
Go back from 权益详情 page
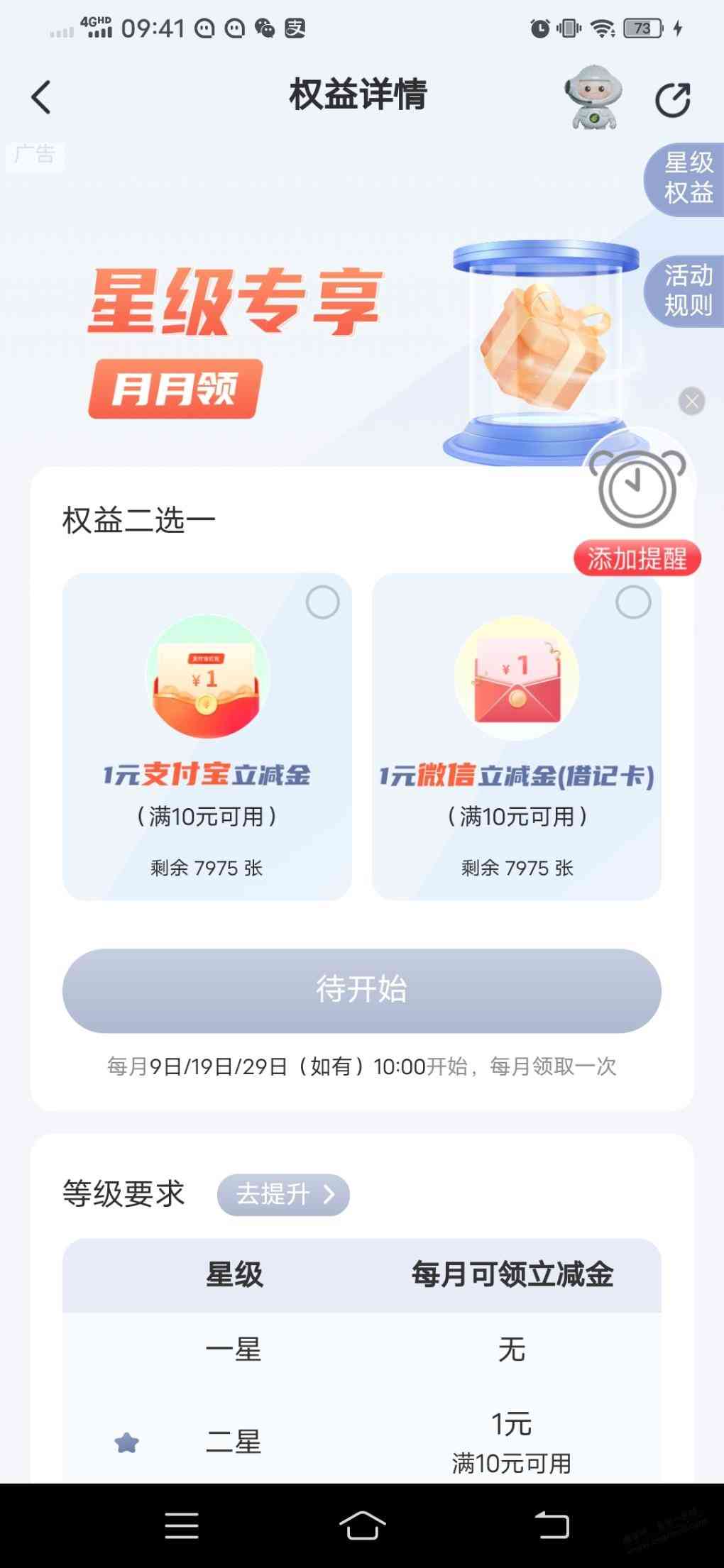pyautogui.click(x=41, y=97)
